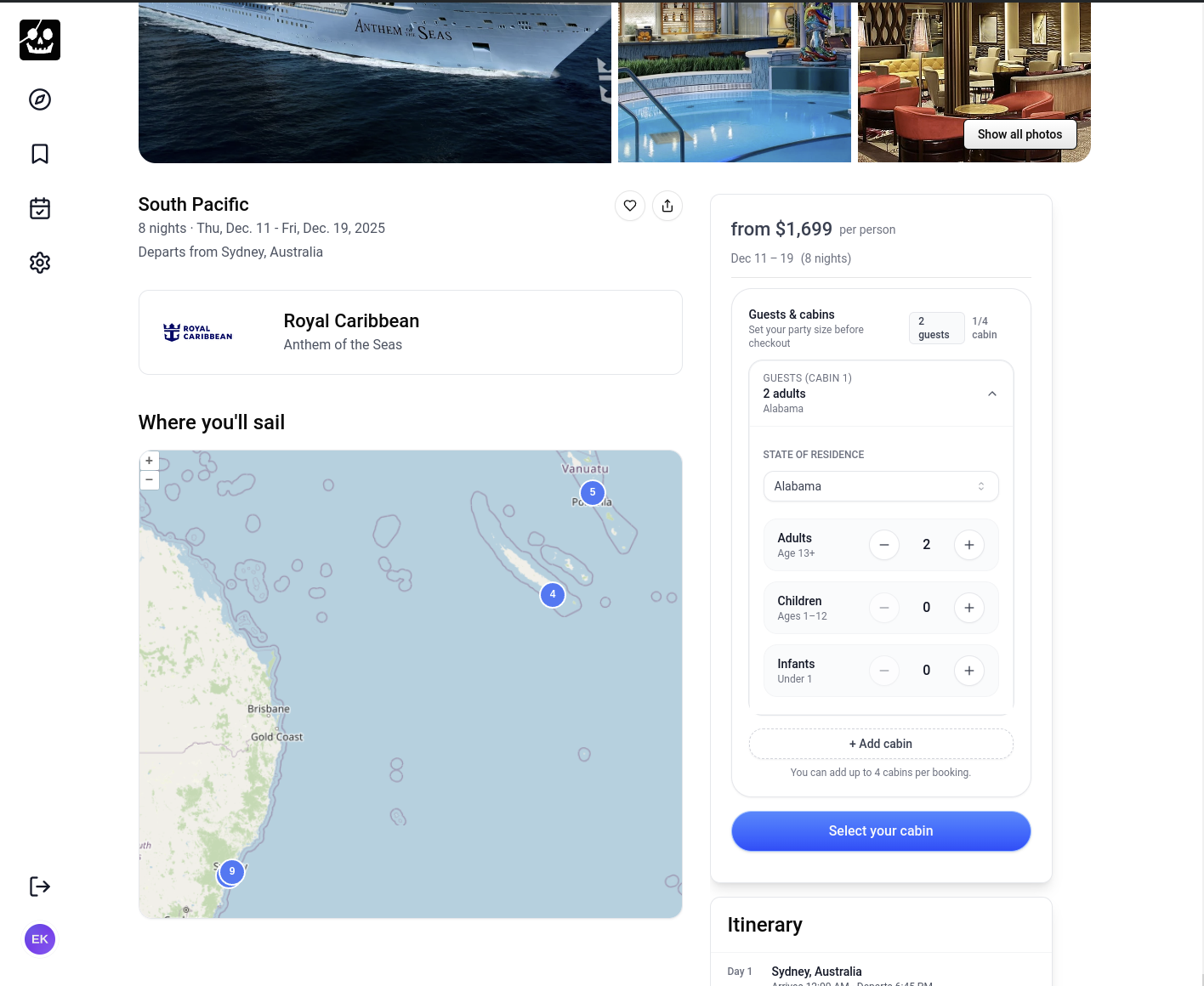Open the settings gear
1204x986 pixels.
(x=40, y=263)
